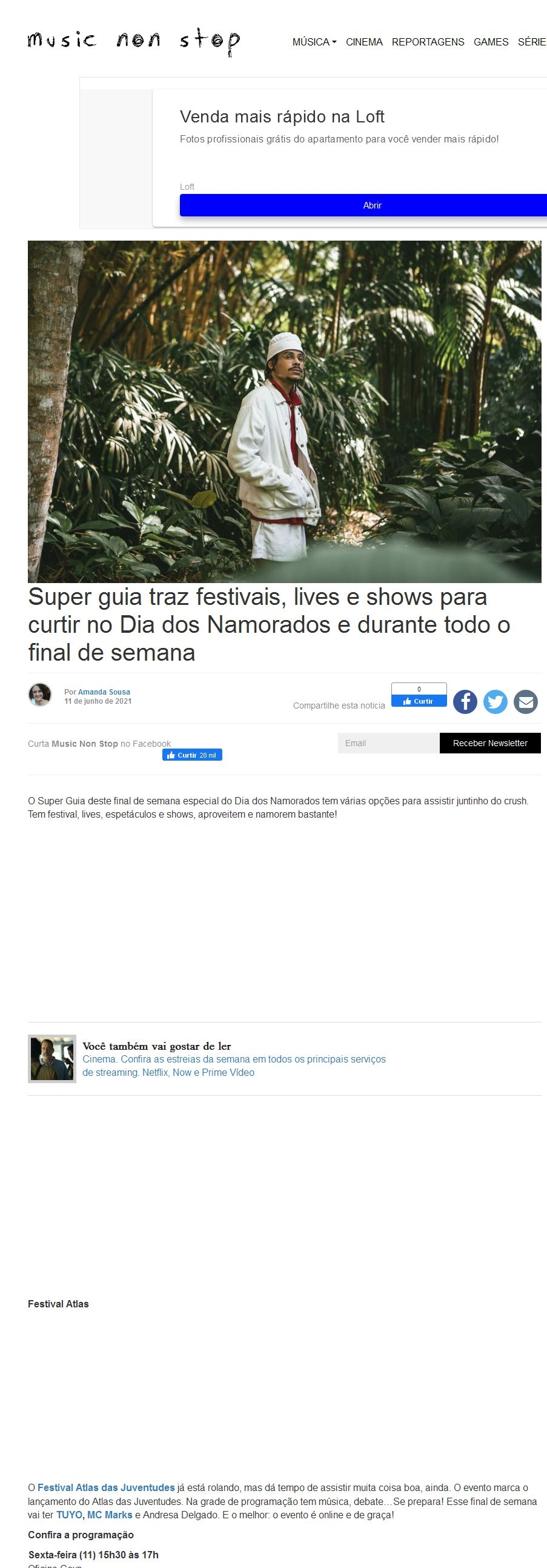
Task: Open the Cinema section
Action: pos(364,42)
